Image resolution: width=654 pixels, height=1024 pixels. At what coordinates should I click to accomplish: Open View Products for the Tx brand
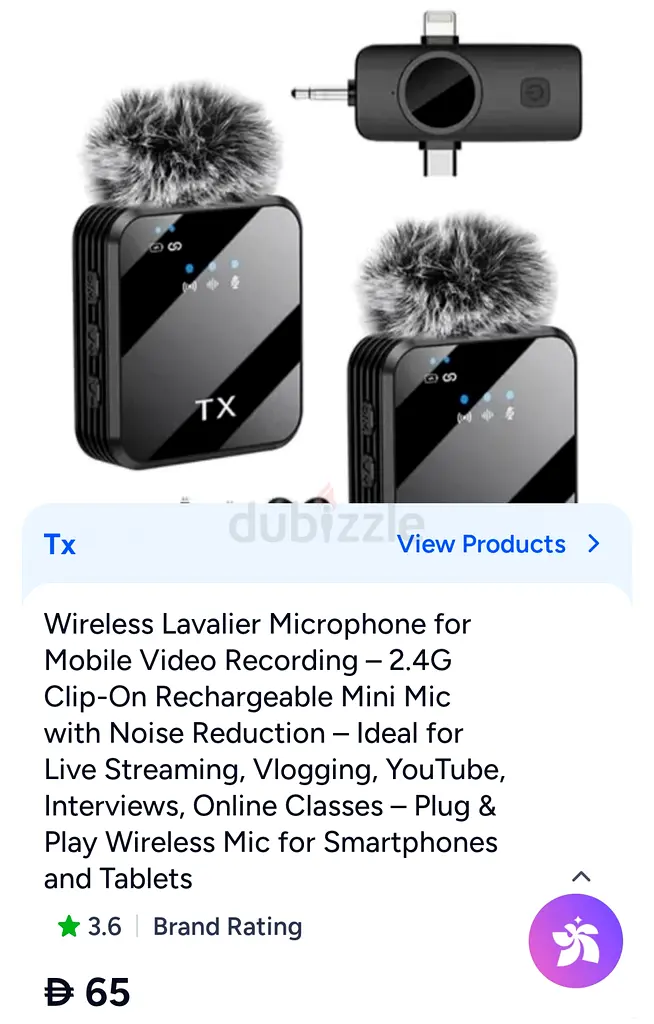[497, 545]
